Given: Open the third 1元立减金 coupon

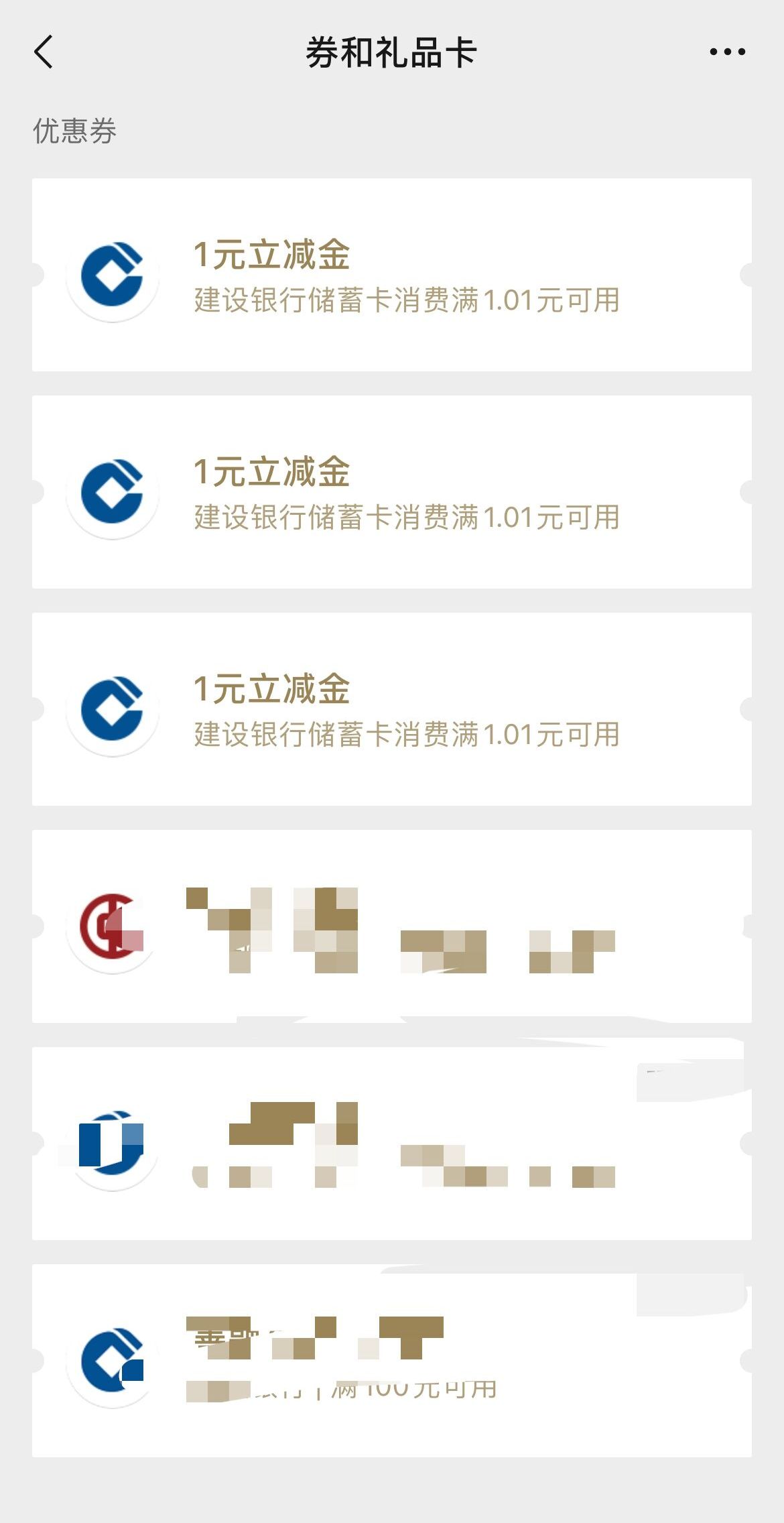Looking at the screenshot, I should (392, 709).
